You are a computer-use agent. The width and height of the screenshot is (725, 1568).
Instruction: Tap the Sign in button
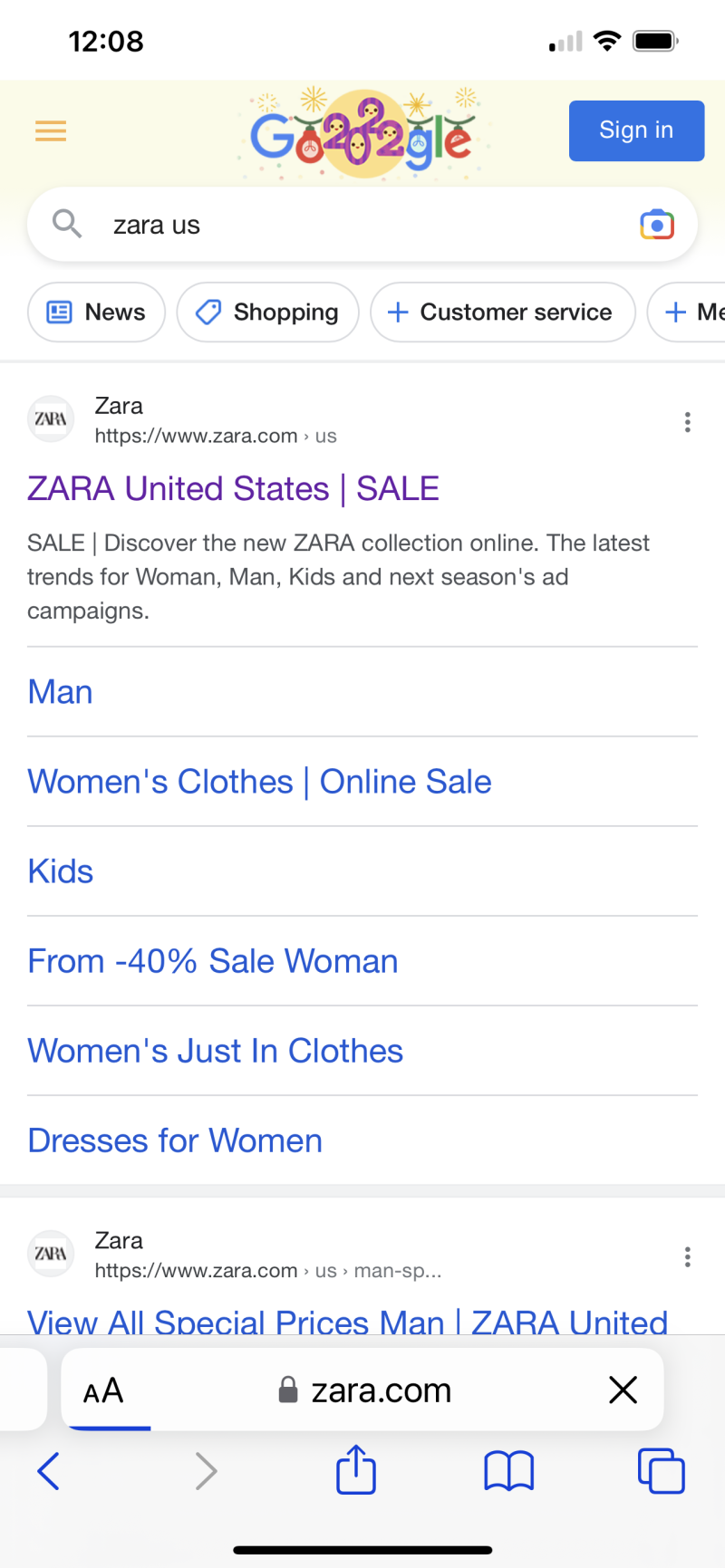point(636,130)
